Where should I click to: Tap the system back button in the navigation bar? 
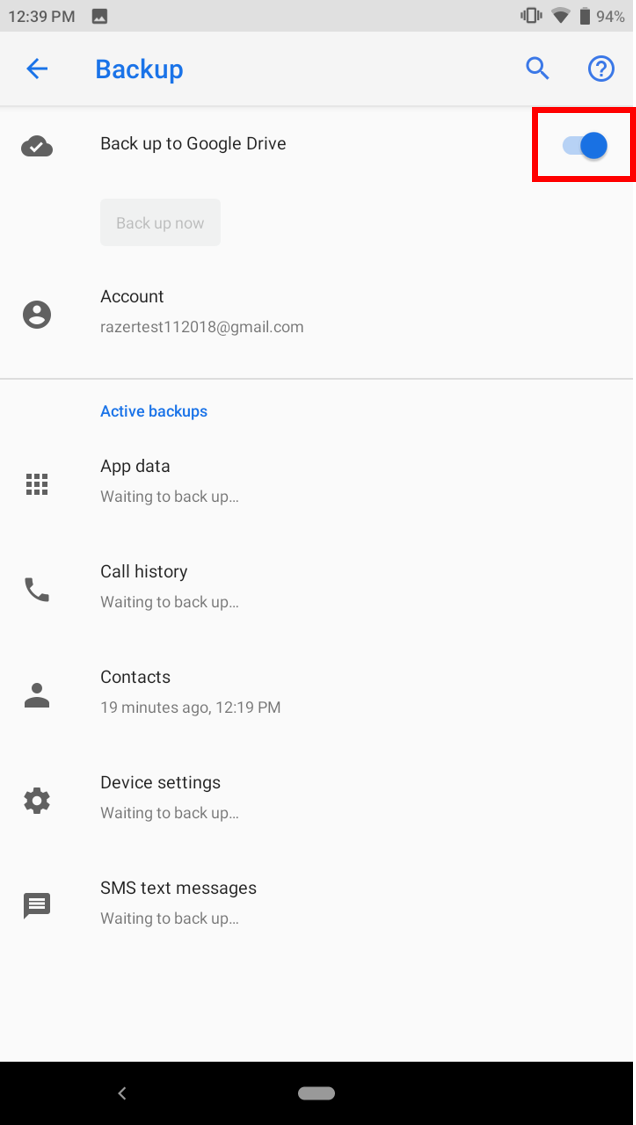(122, 1093)
